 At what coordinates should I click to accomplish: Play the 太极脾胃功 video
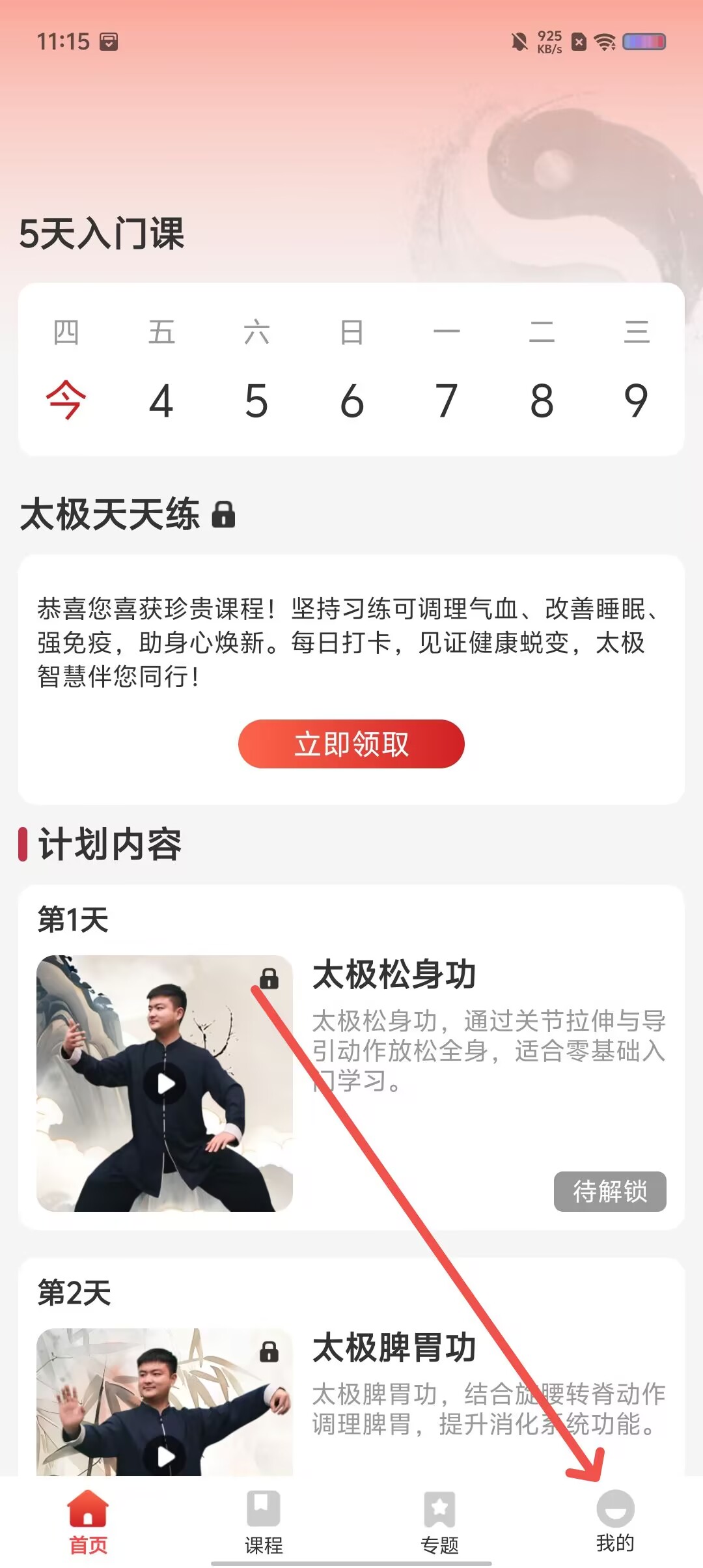(x=165, y=1456)
